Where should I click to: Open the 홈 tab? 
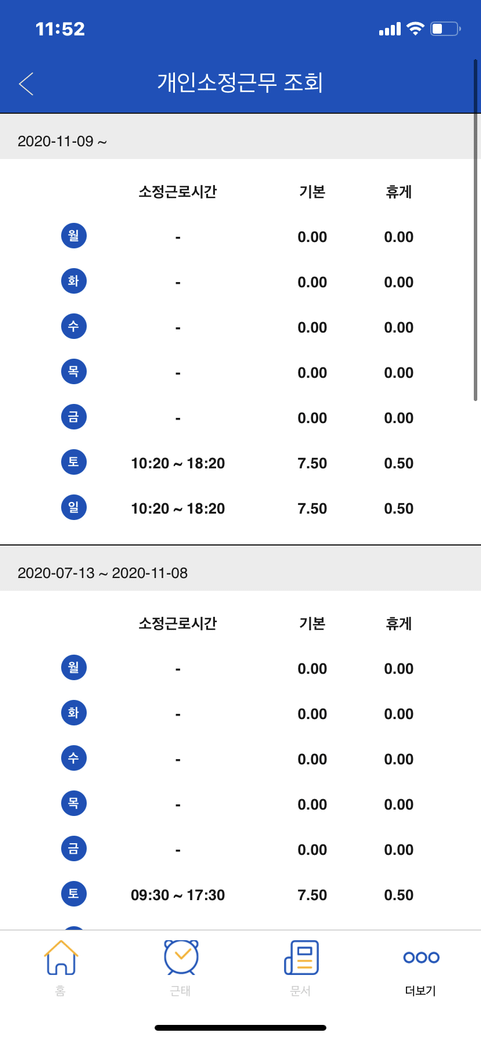[61, 968]
